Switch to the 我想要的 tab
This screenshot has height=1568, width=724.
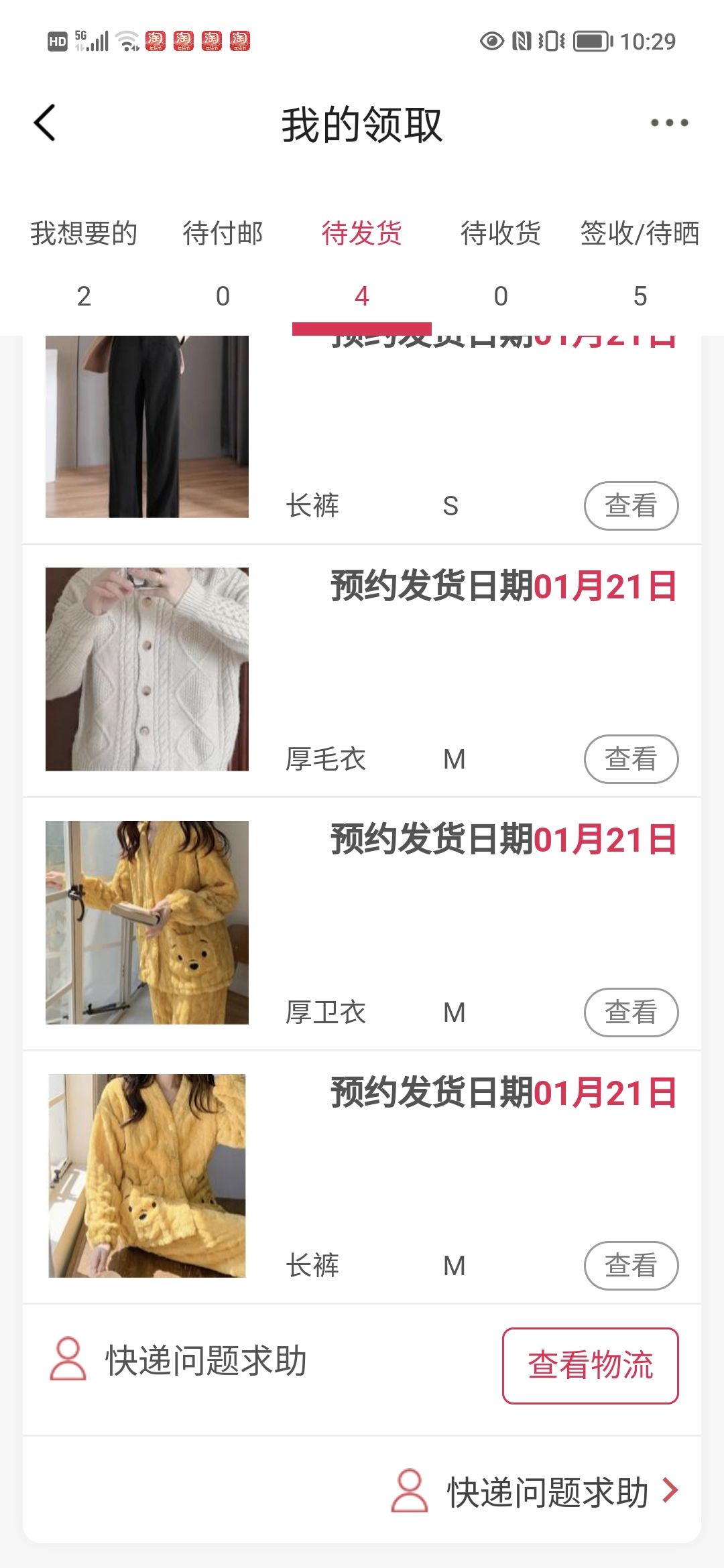84,264
